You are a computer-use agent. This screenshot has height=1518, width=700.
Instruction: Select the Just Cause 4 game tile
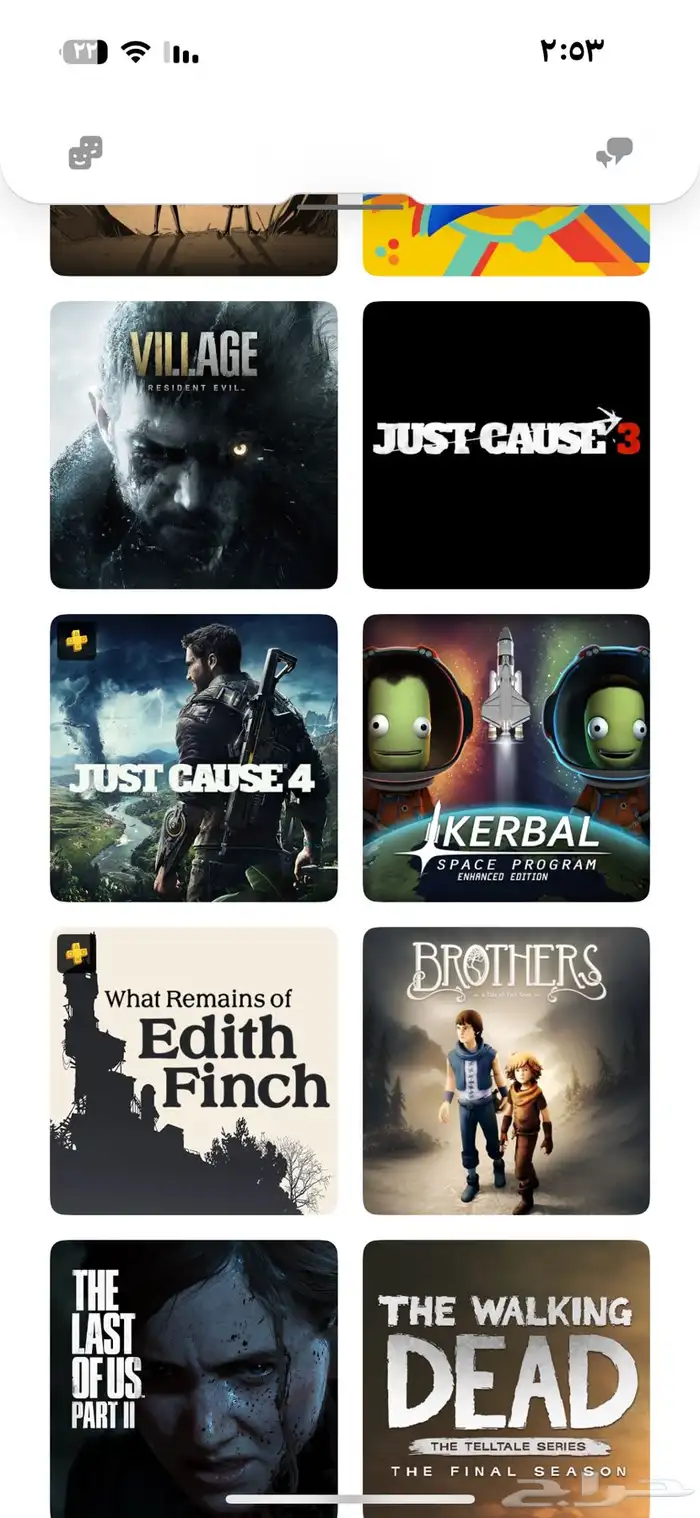[193, 758]
